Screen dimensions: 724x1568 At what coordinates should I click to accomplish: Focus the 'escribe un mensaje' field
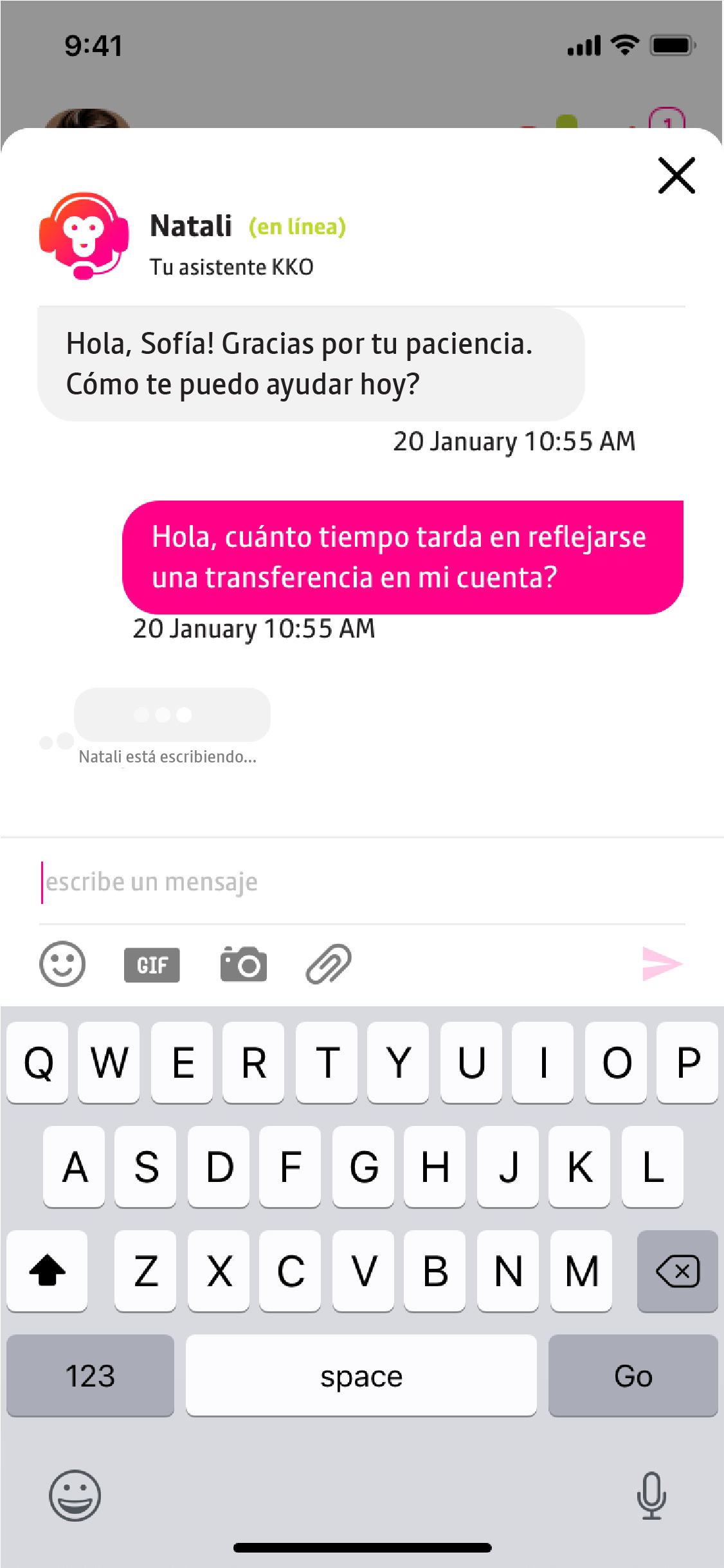coord(360,882)
